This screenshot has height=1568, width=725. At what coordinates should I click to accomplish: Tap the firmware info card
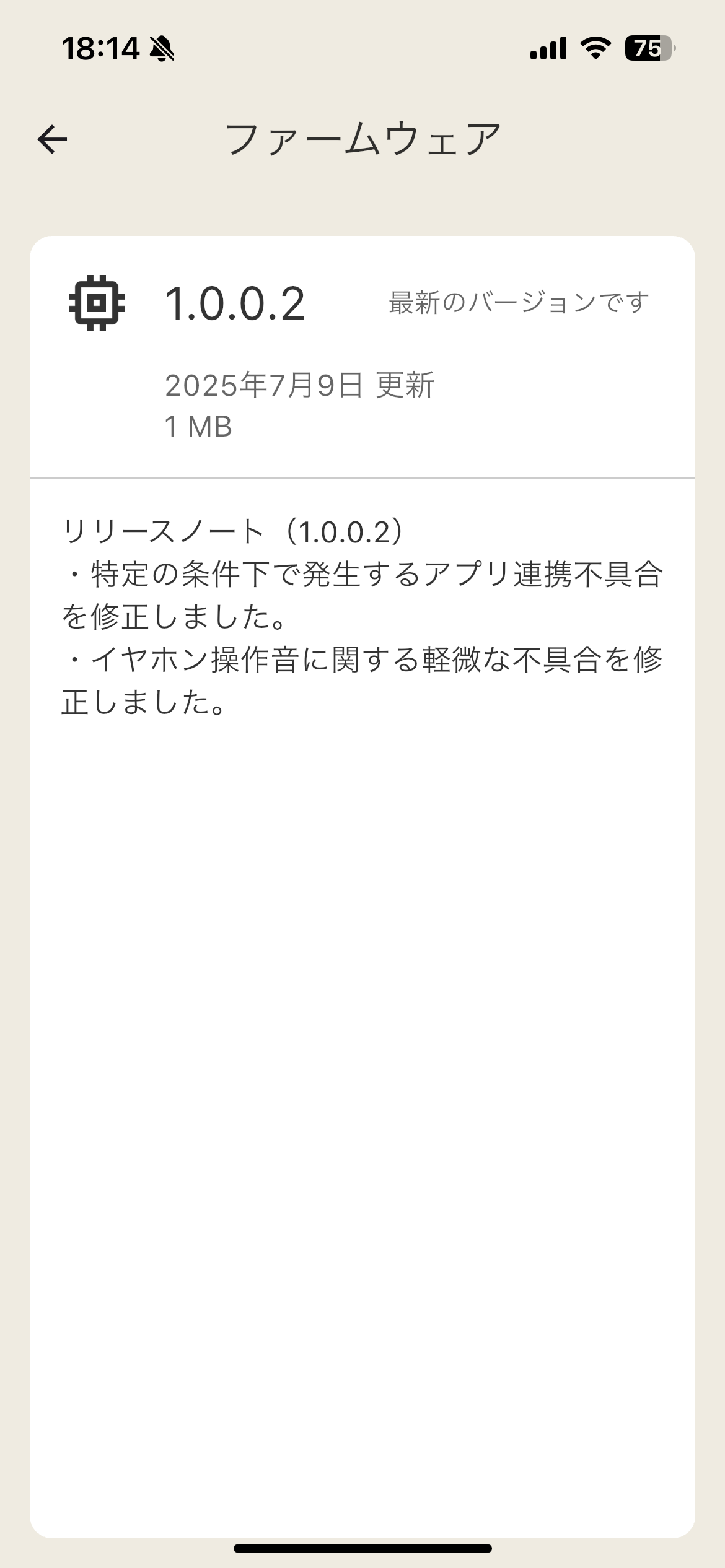click(x=362, y=356)
